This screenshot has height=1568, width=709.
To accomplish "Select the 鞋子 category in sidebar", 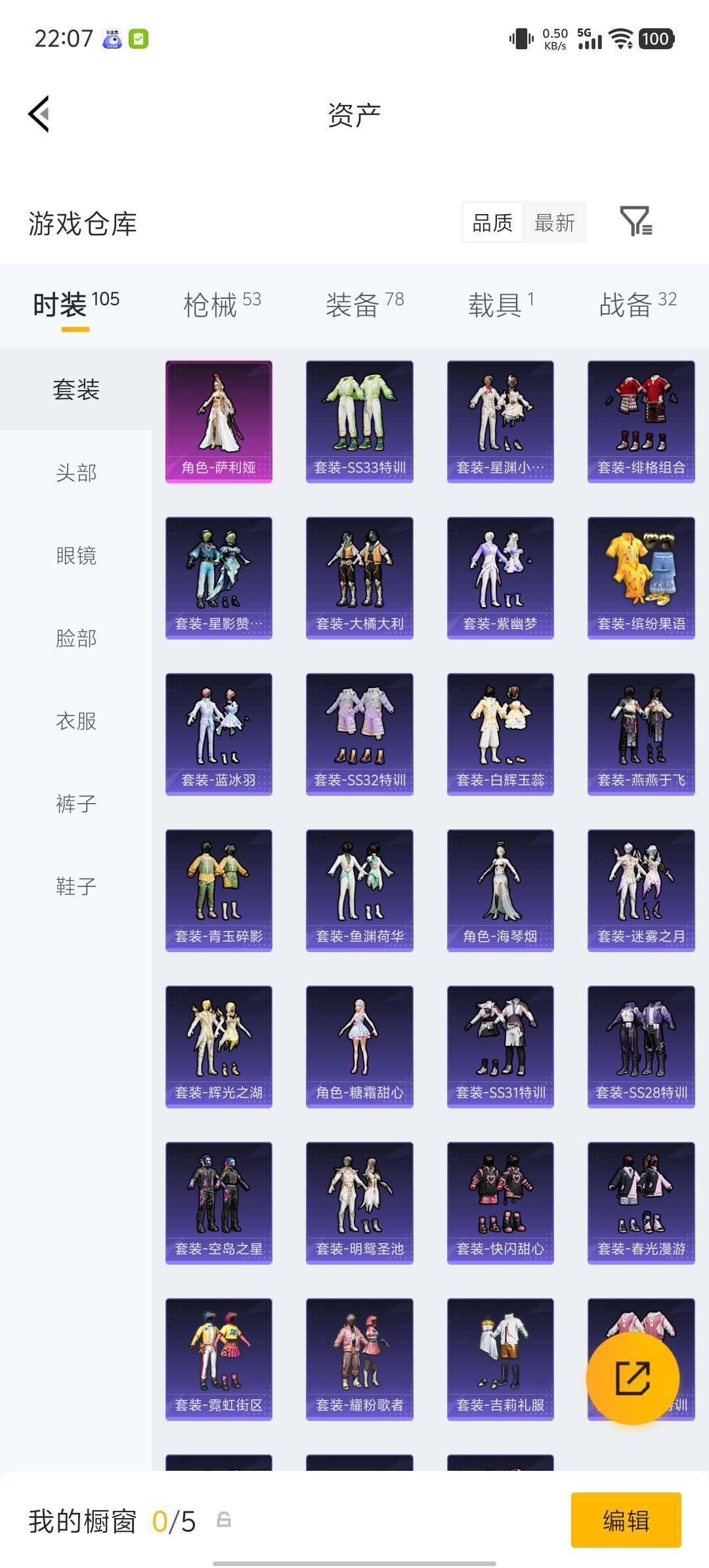I will [76, 886].
